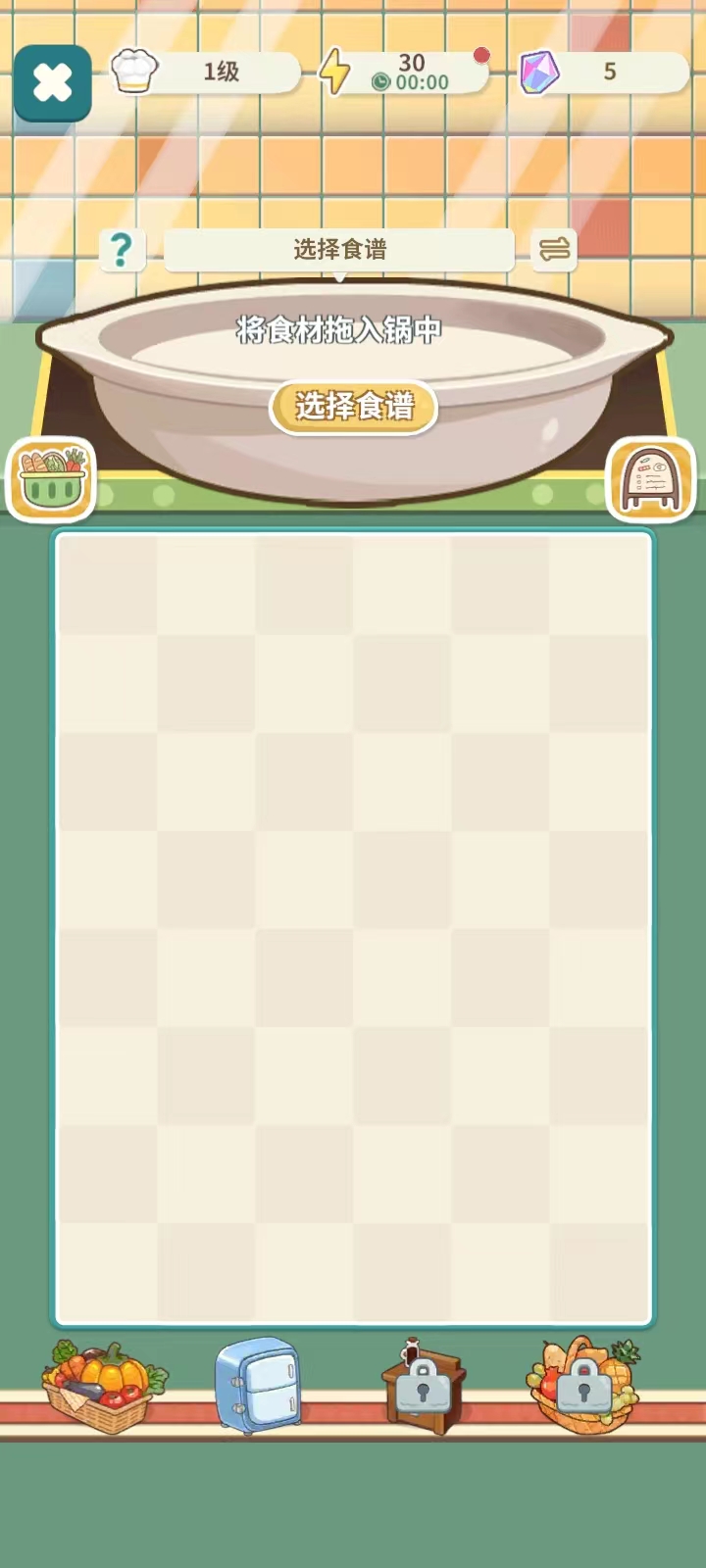Open the grocery basket icon
Screen dimensions: 706x1568
point(52,478)
